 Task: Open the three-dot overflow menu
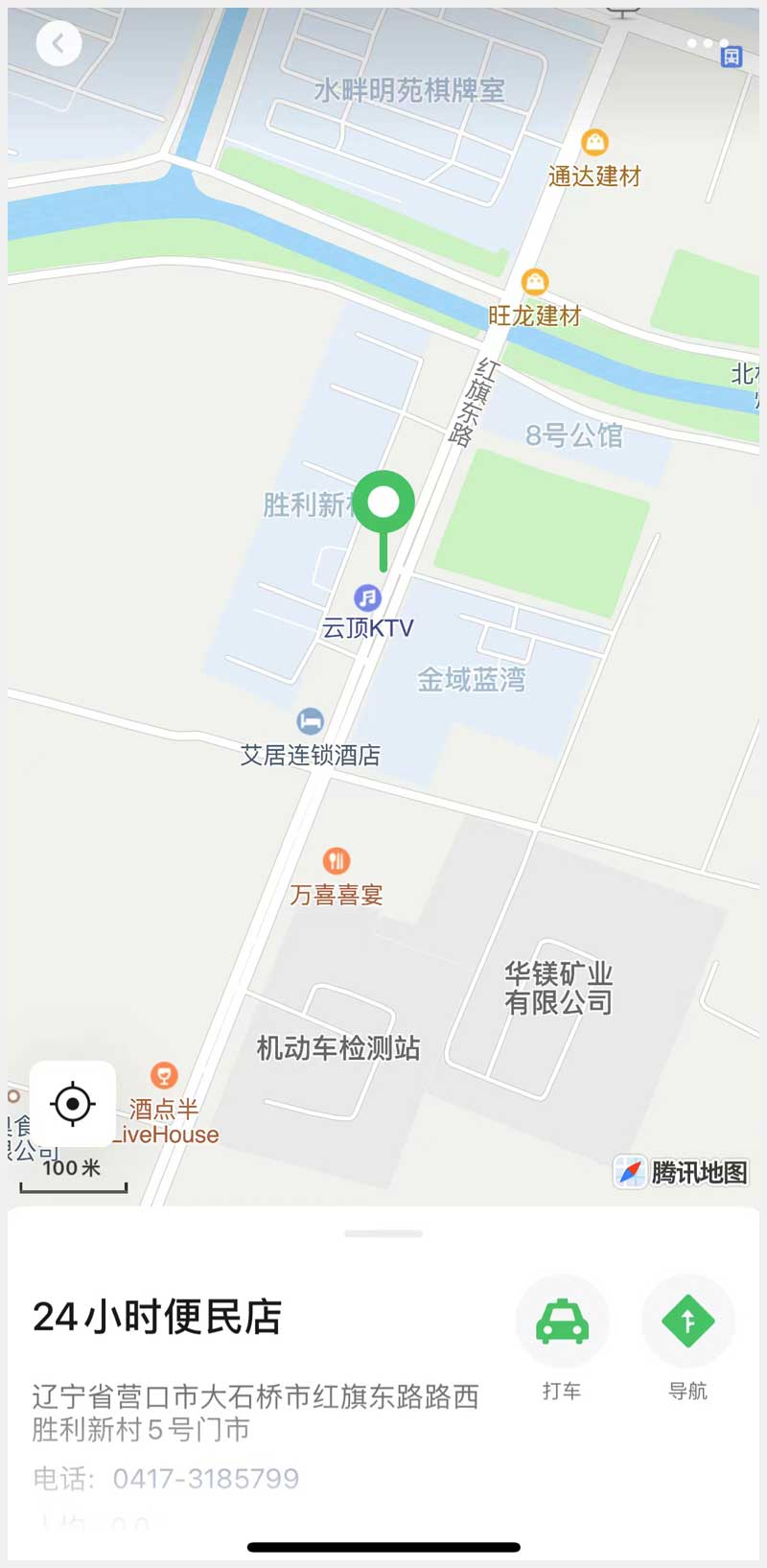707,43
